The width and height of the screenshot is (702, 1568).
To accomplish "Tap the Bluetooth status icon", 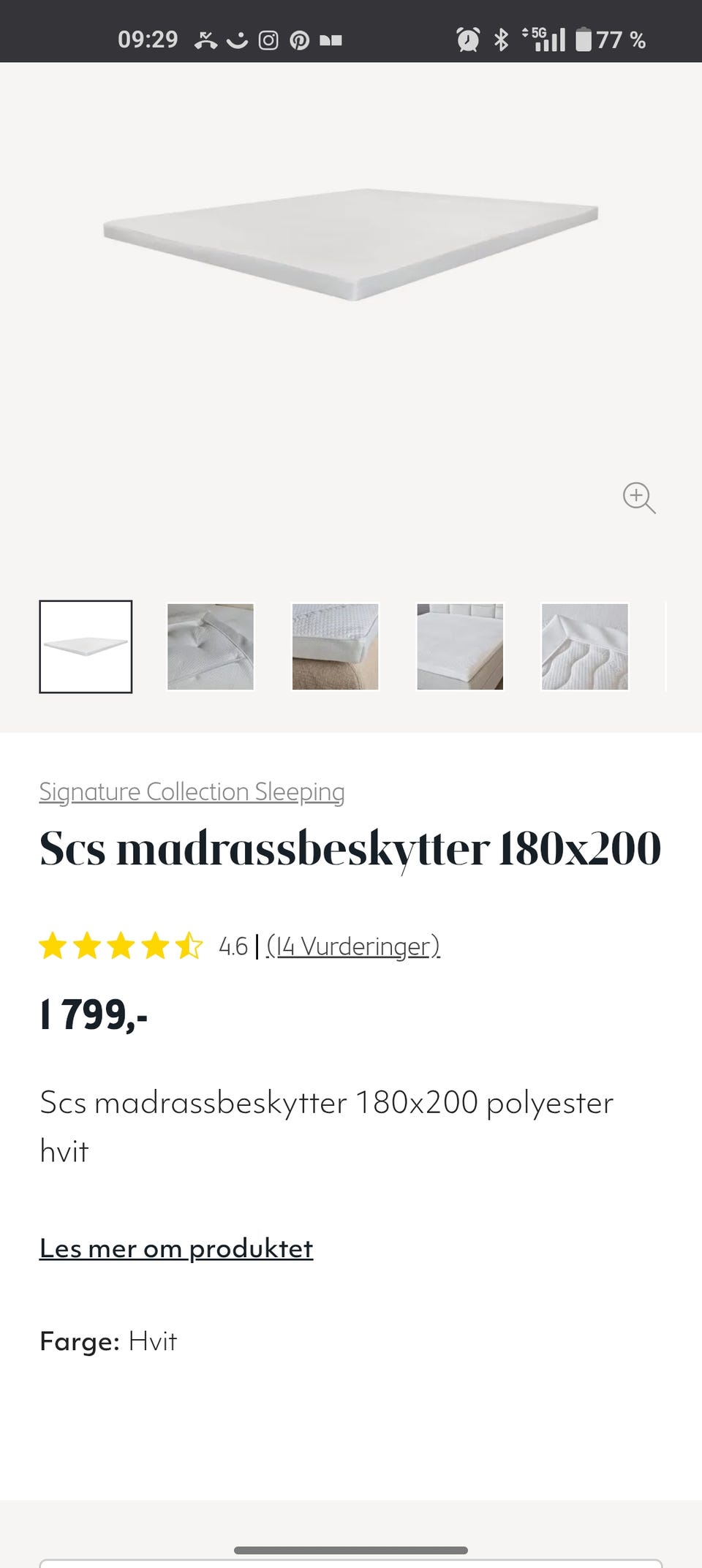I will point(500,41).
